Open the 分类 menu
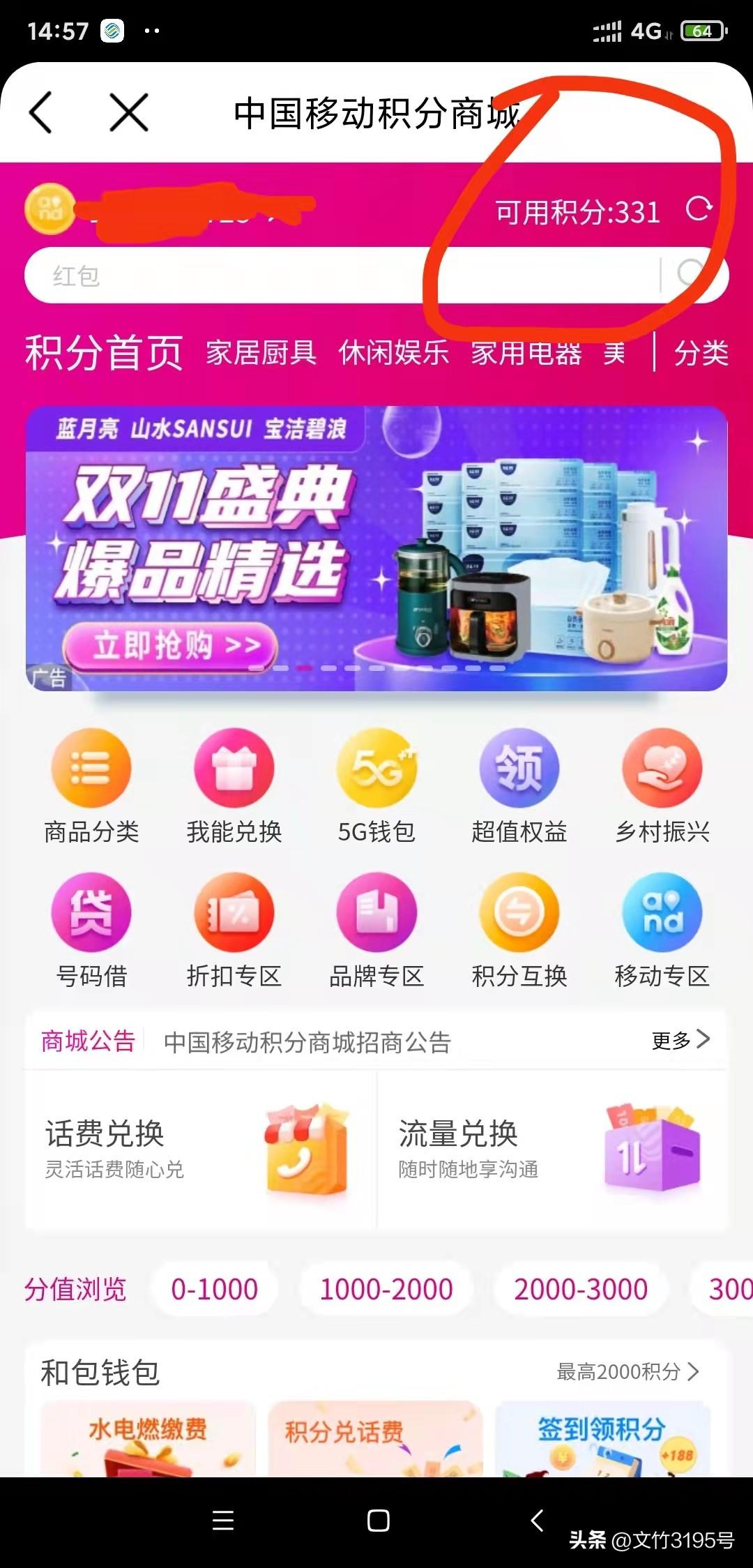The width and height of the screenshot is (753, 1568). tap(699, 354)
